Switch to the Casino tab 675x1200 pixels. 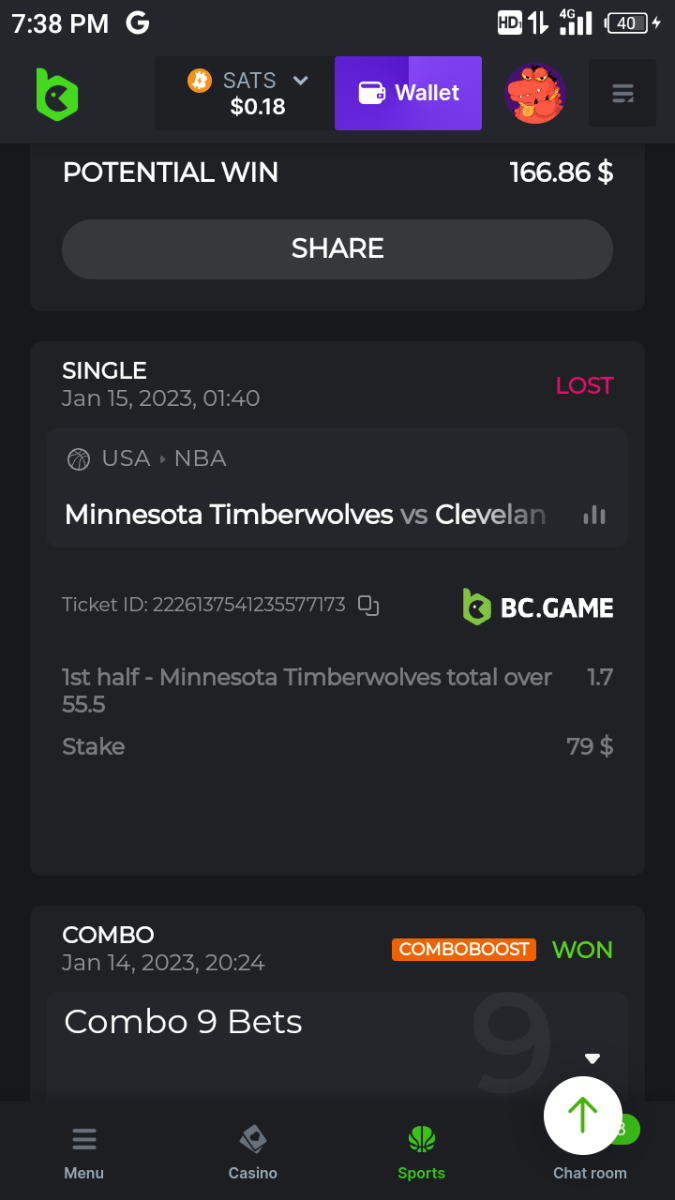(x=253, y=1151)
